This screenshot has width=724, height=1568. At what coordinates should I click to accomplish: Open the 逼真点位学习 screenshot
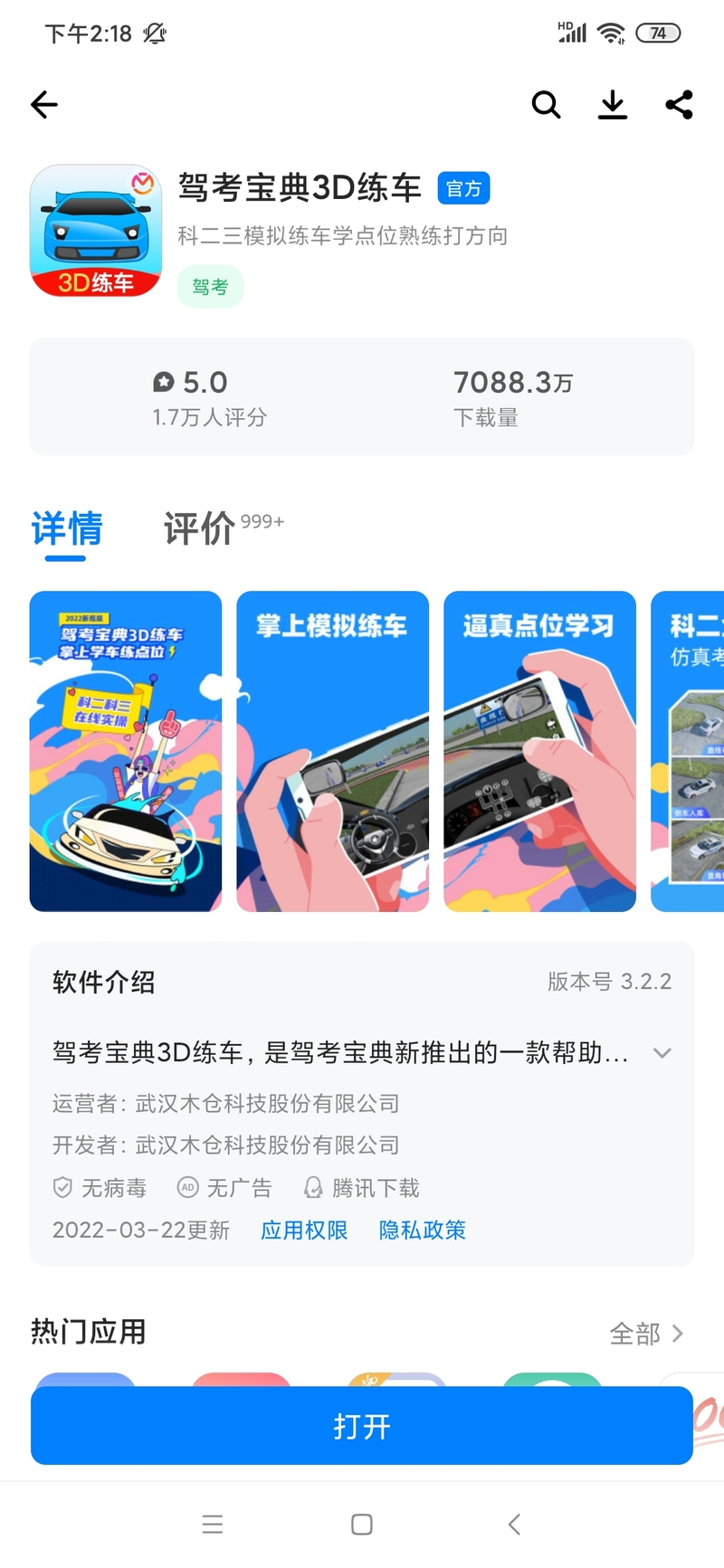click(x=539, y=751)
